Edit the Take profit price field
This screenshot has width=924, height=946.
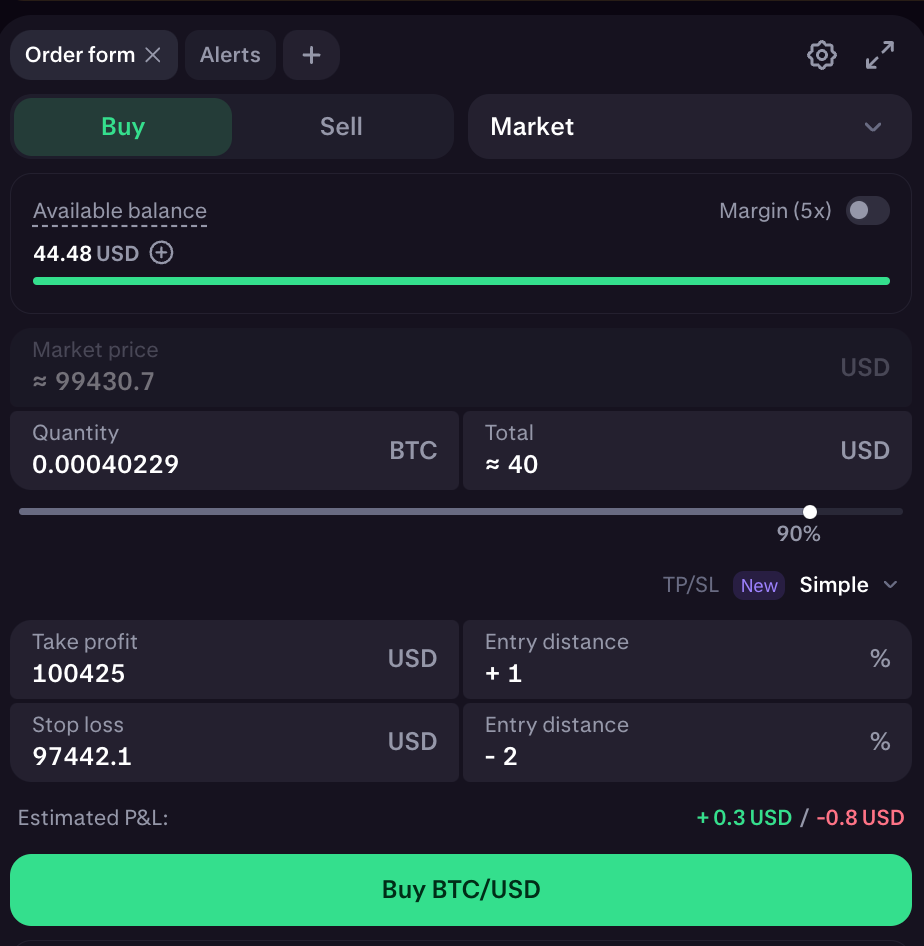point(200,672)
